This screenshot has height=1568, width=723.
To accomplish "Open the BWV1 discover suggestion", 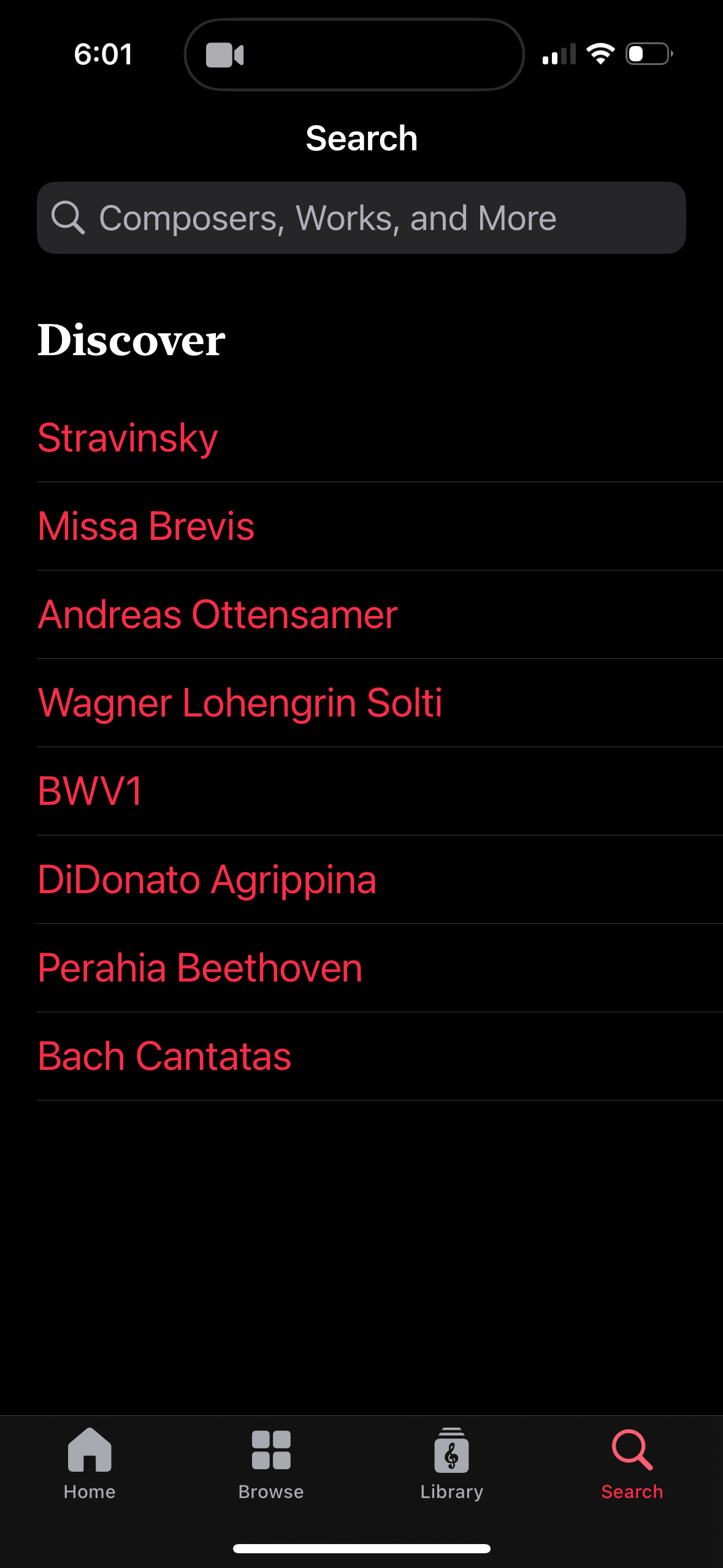I will coord(89,791).
